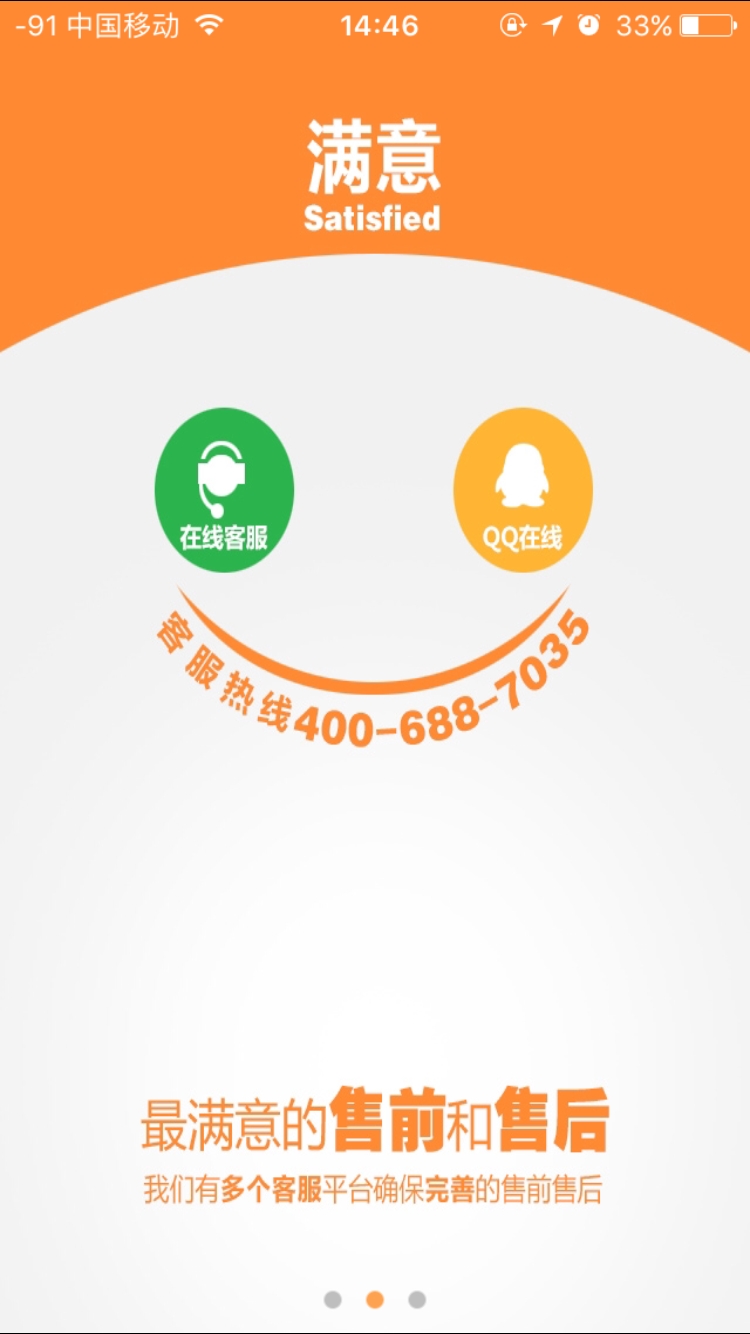Jump to the third intro page dot
750x1334 pixels.
[x=417, y=1299]
